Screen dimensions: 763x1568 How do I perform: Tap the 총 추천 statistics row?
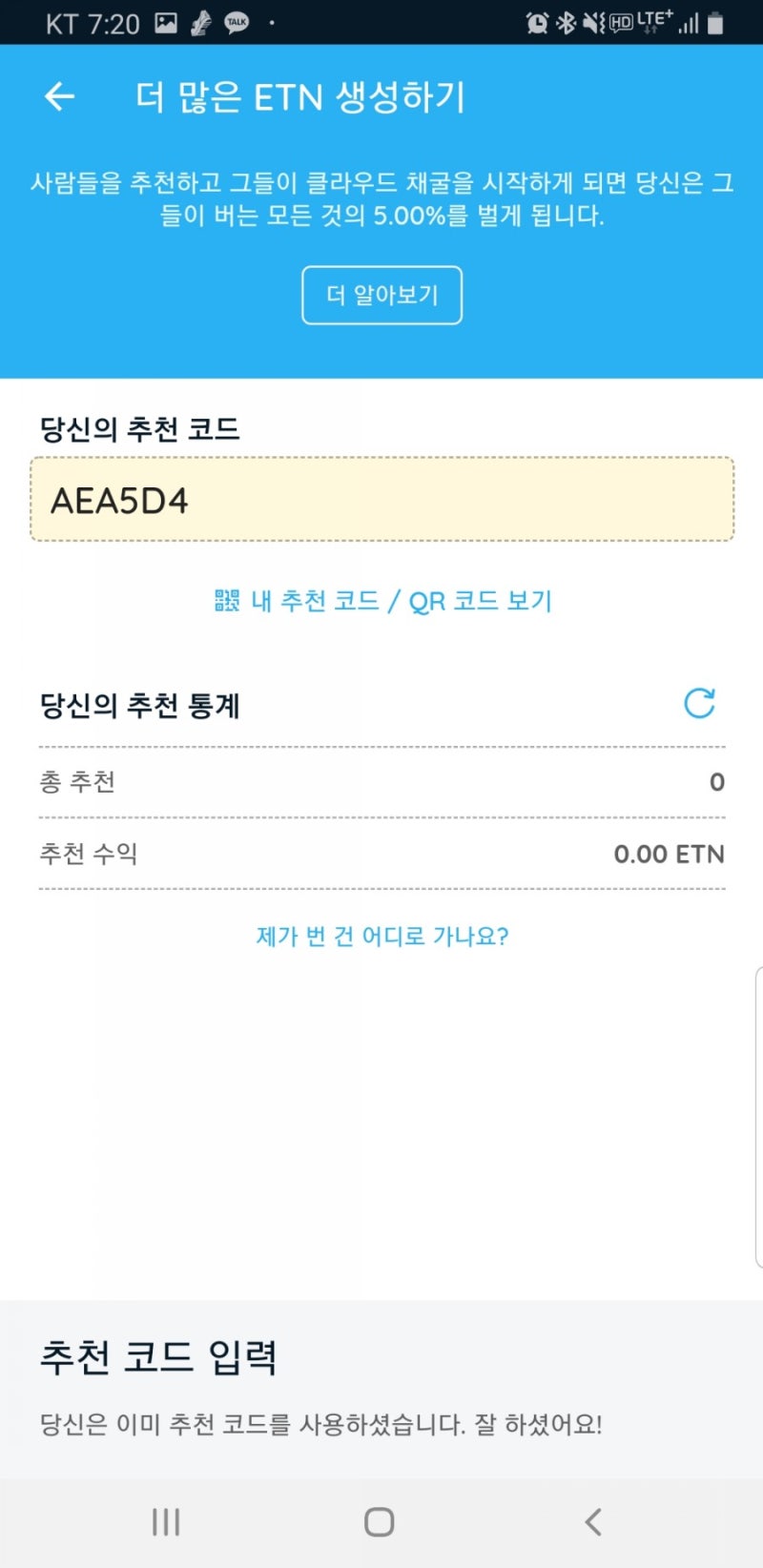381,781
